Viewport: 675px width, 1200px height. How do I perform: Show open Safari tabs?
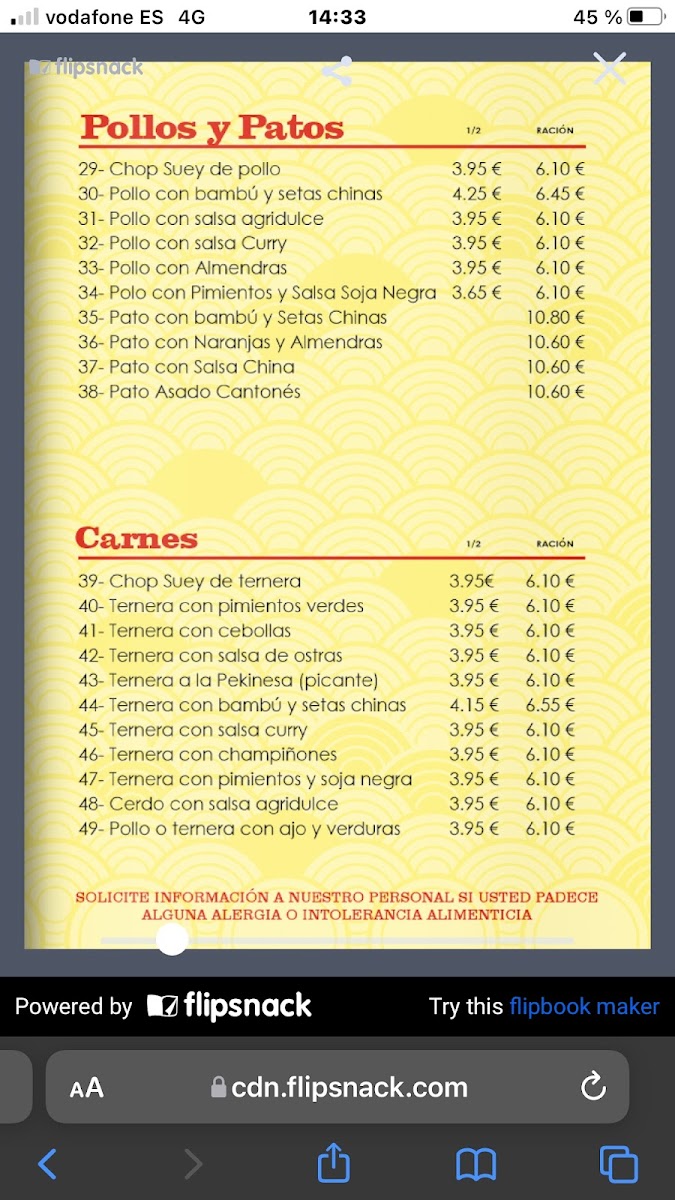point(619,1164)
